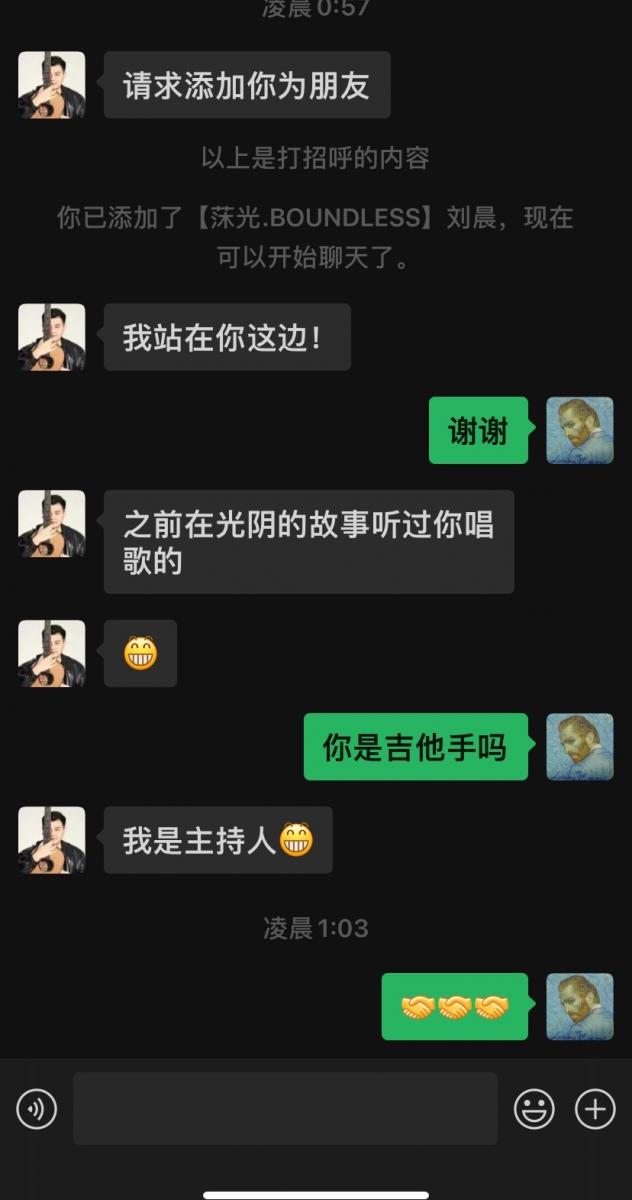Open my avatar beside 谢谢 message
Viewport: 632px width, 1200px height.
tap(580, 430)
